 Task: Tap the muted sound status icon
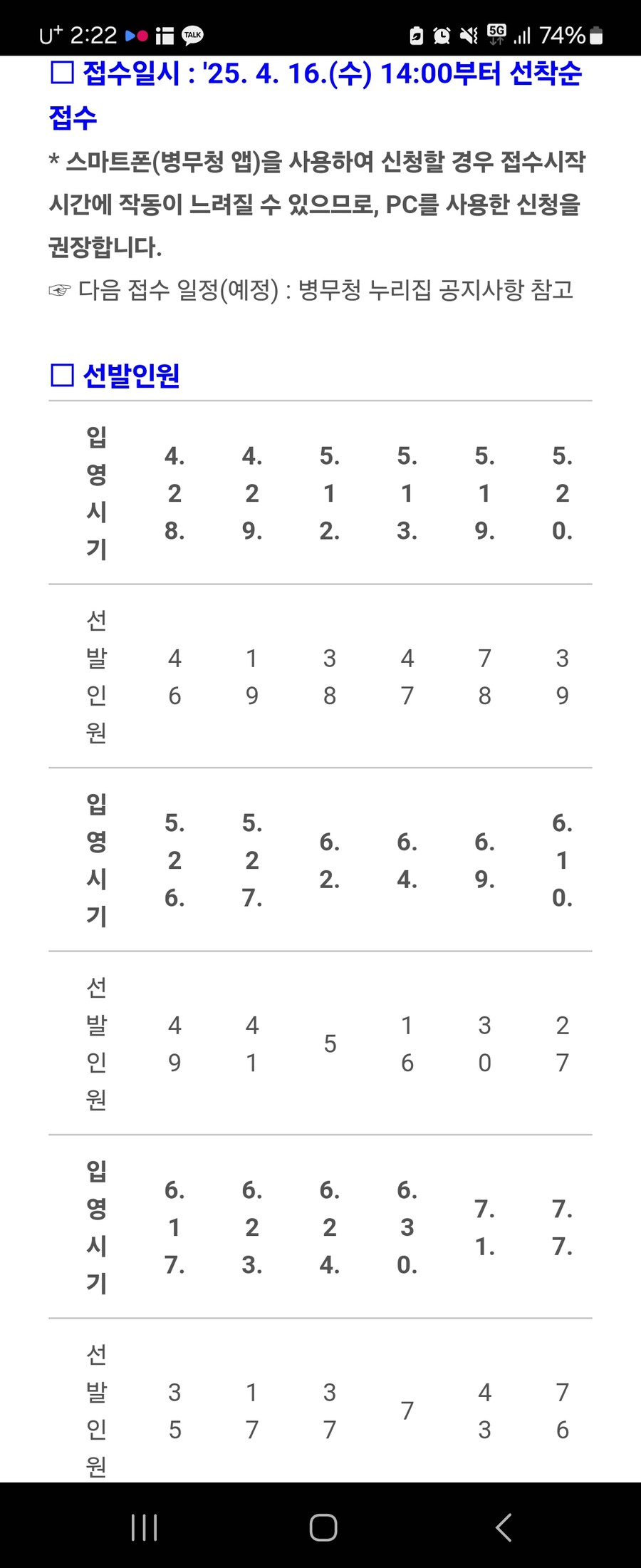(x=467, y=34)
